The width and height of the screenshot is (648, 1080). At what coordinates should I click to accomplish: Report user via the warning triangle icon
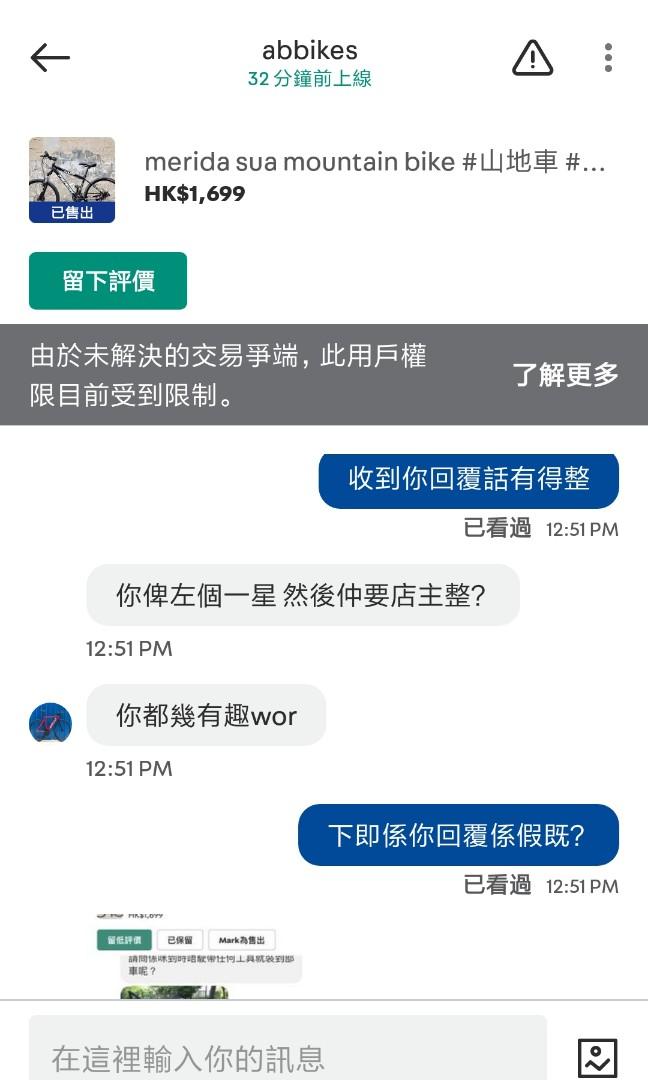coord(532,58)
